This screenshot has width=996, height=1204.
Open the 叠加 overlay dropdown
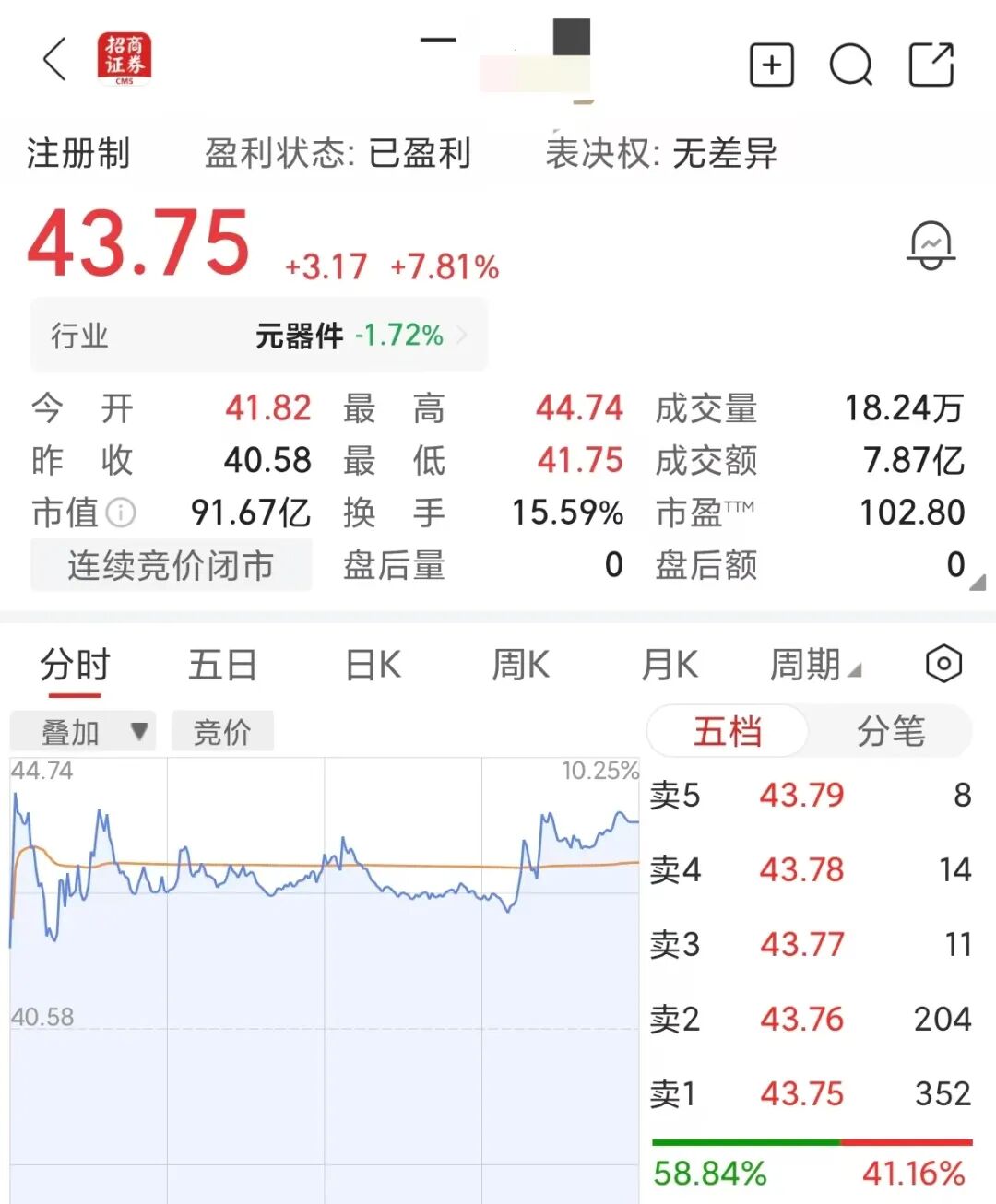pyautogui.click(x=83, y=732)
